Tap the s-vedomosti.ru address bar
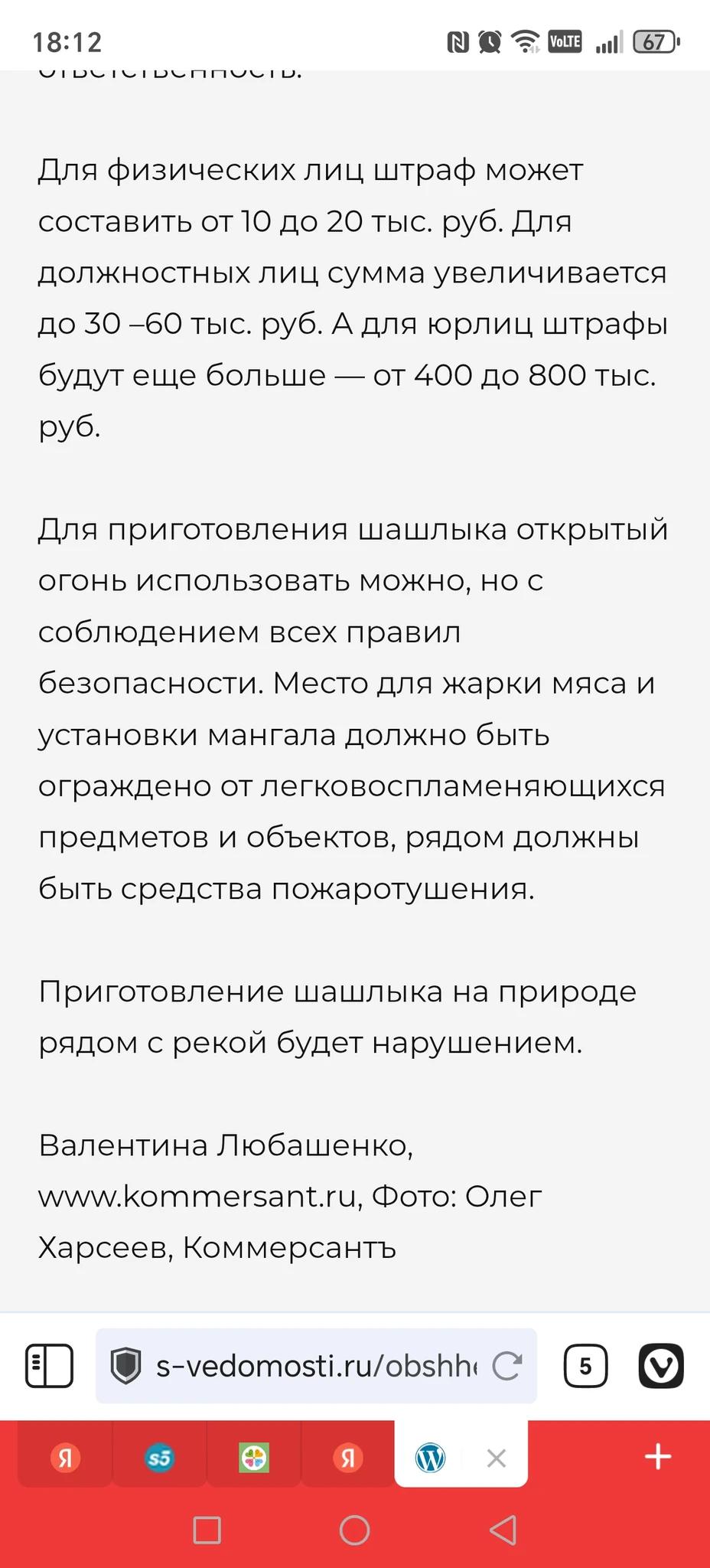This screenshot has height=1568, width=710. point(314,1366)
